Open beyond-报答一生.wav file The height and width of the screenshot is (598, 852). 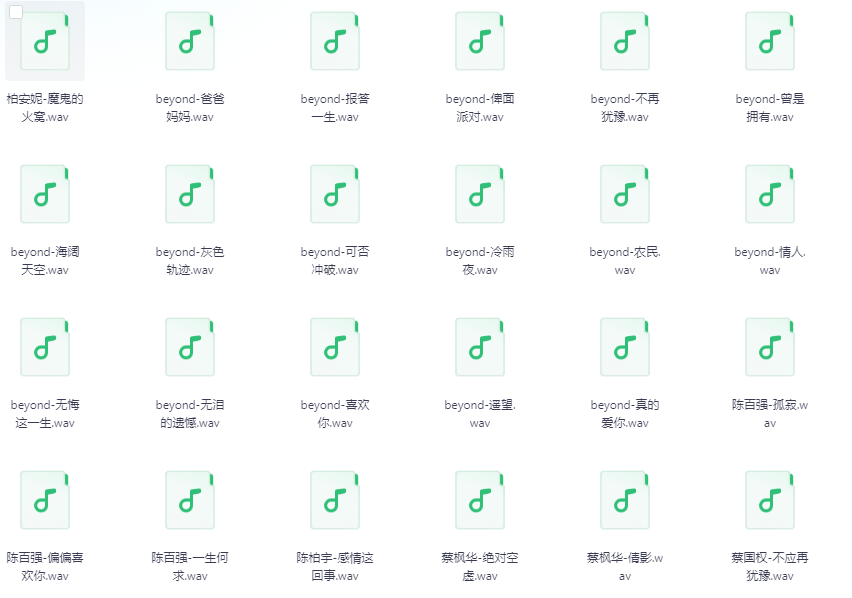click(335, 41)
